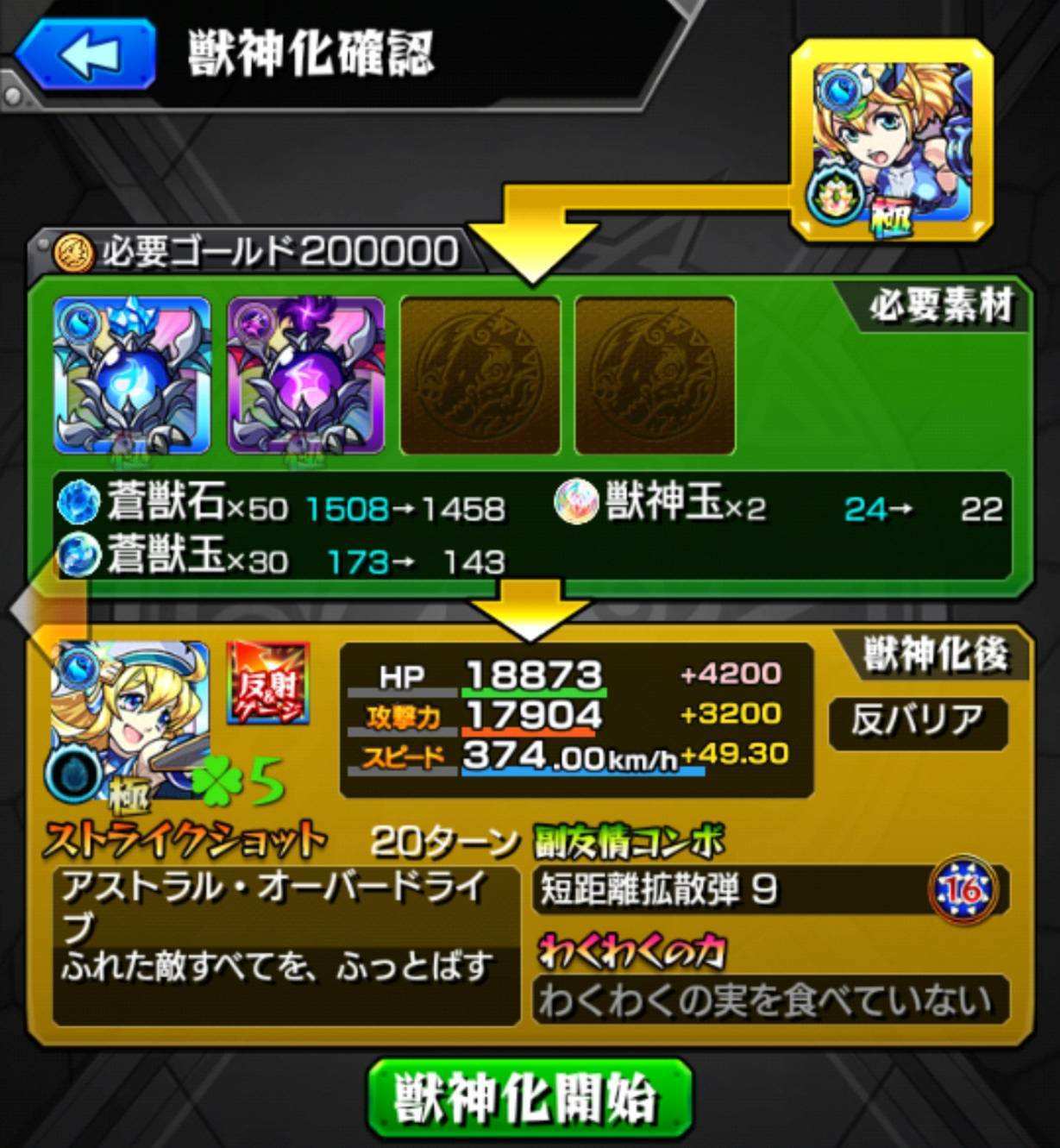
Task: View the blue orb material monster
Action: pyautogui.click(x=131, y=375)
